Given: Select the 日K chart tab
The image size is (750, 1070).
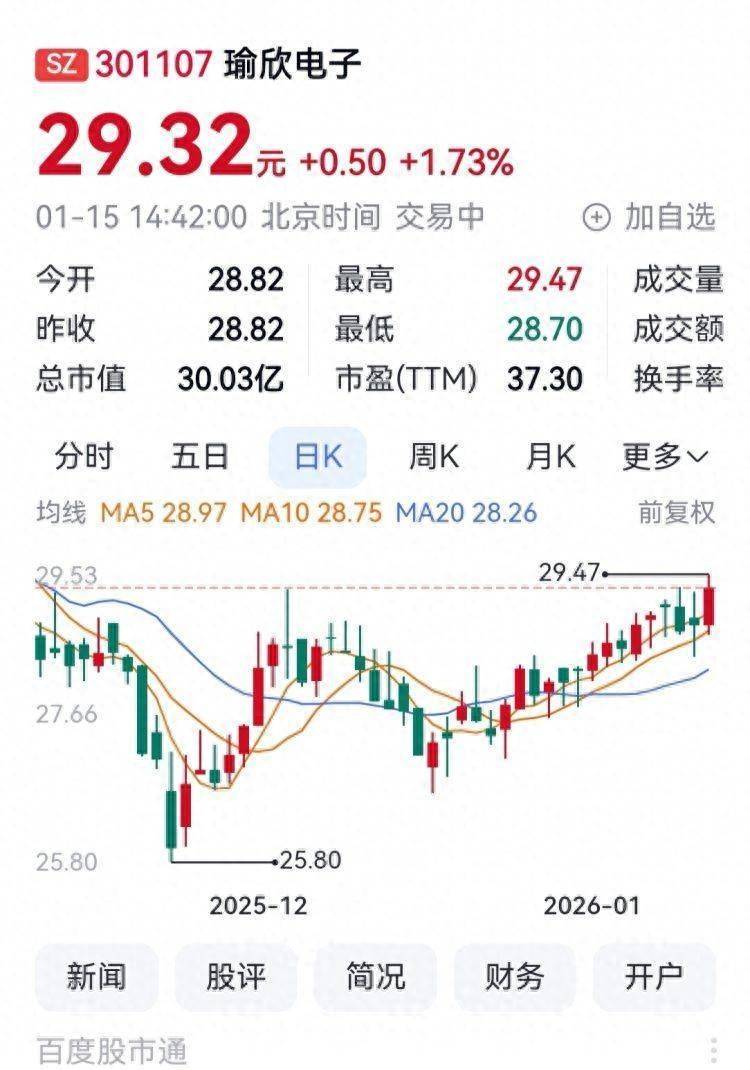Looking at the screenshot, I should [x=318, y=457].
